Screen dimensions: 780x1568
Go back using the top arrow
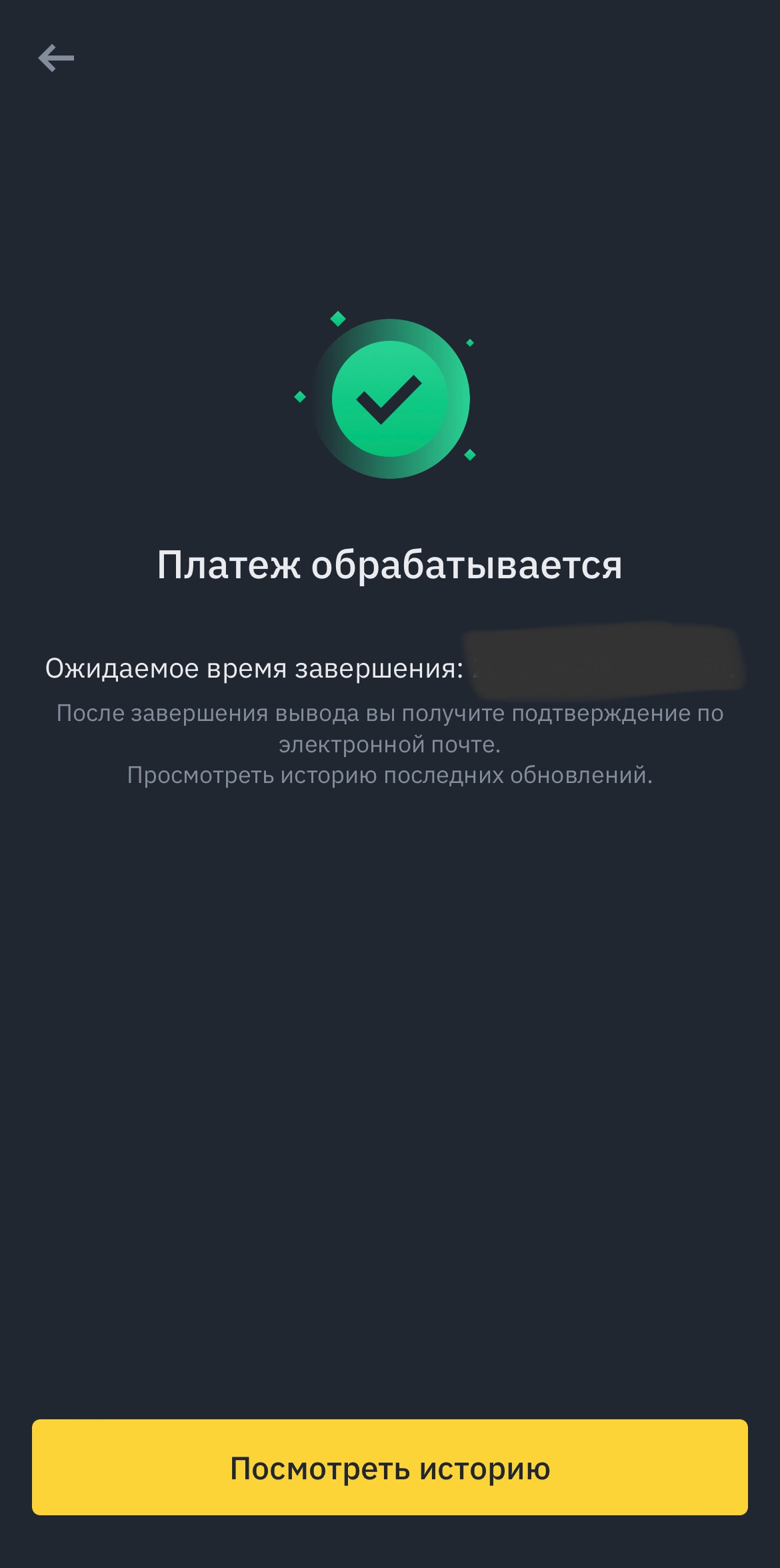[x=56, y=58]
